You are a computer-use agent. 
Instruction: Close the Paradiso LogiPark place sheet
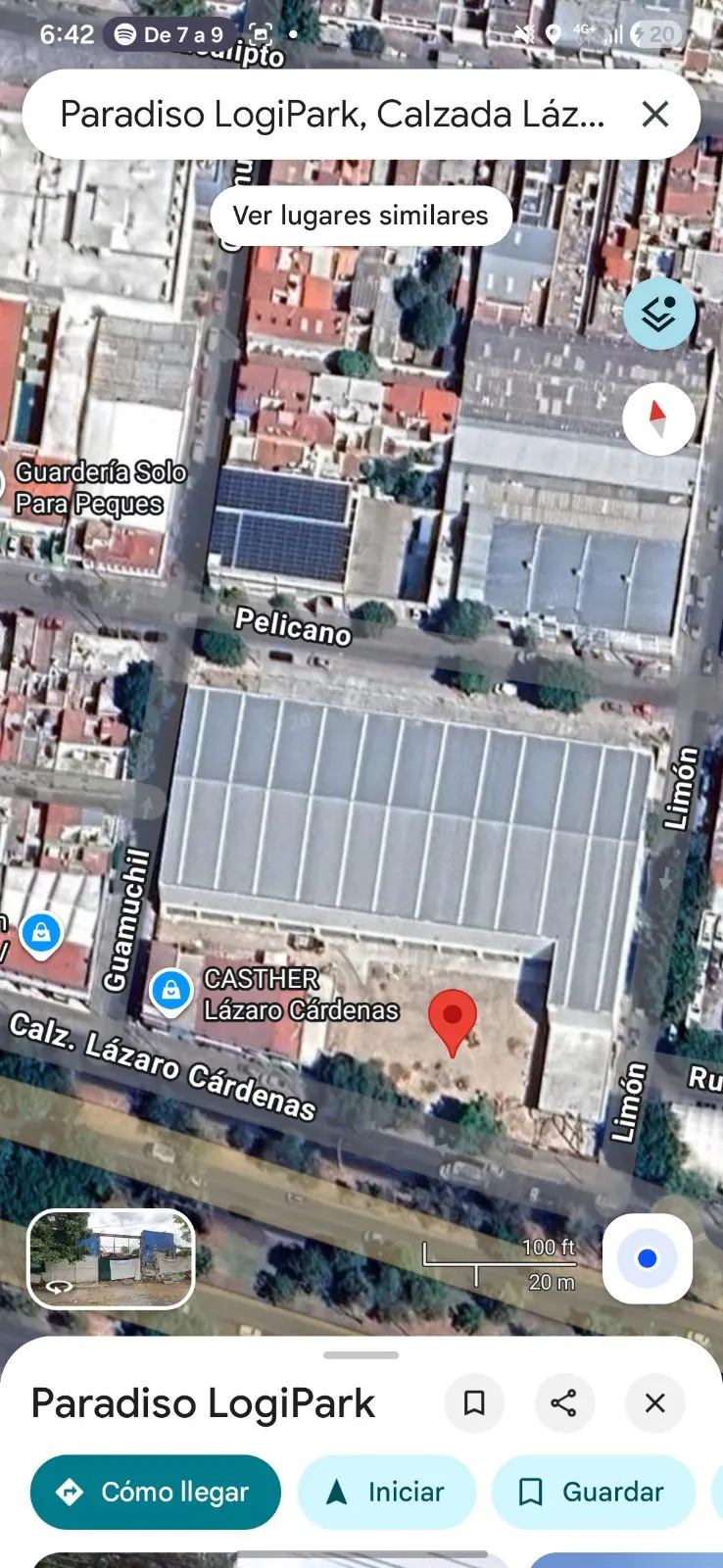pyautogui.click(x=655, y=1402)
